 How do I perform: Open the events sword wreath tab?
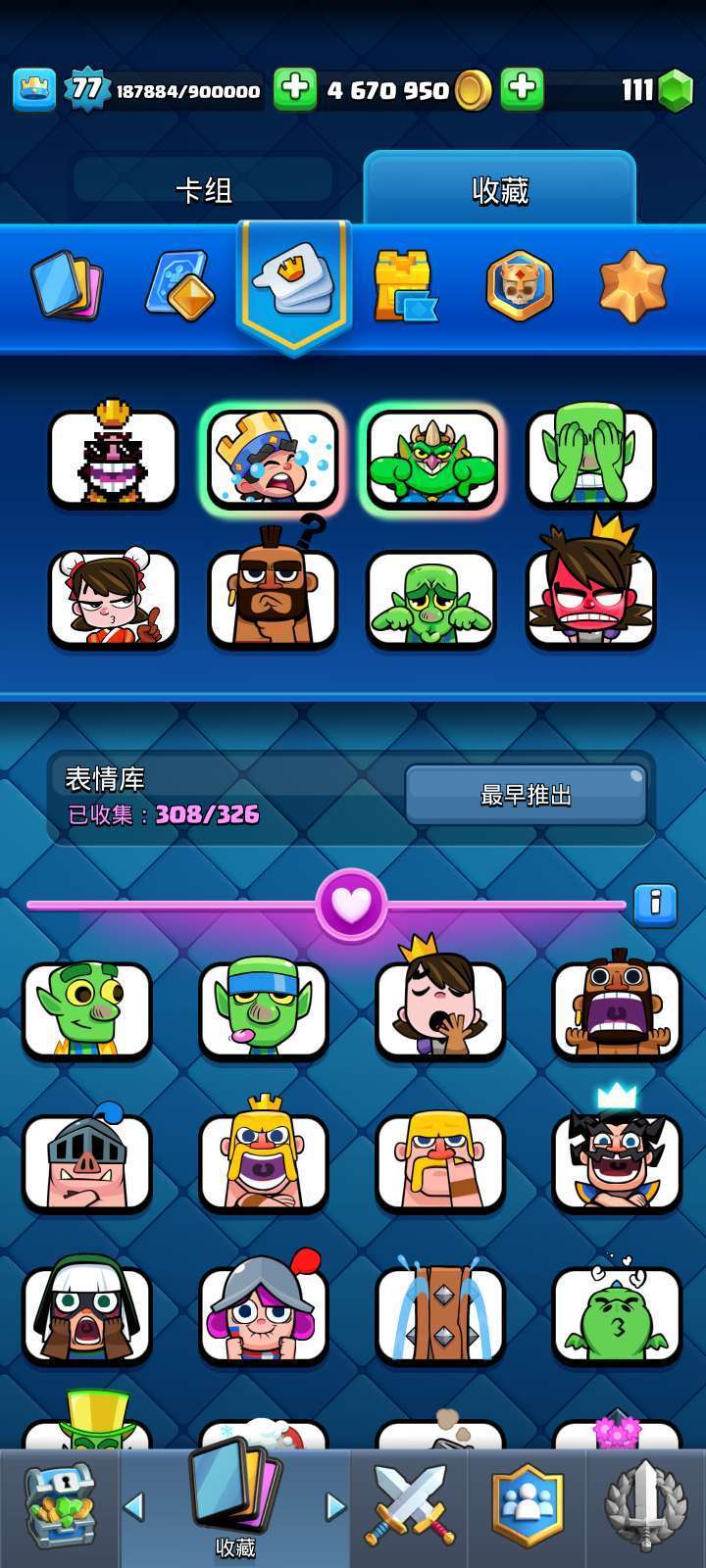click(x=645, y=1506)
